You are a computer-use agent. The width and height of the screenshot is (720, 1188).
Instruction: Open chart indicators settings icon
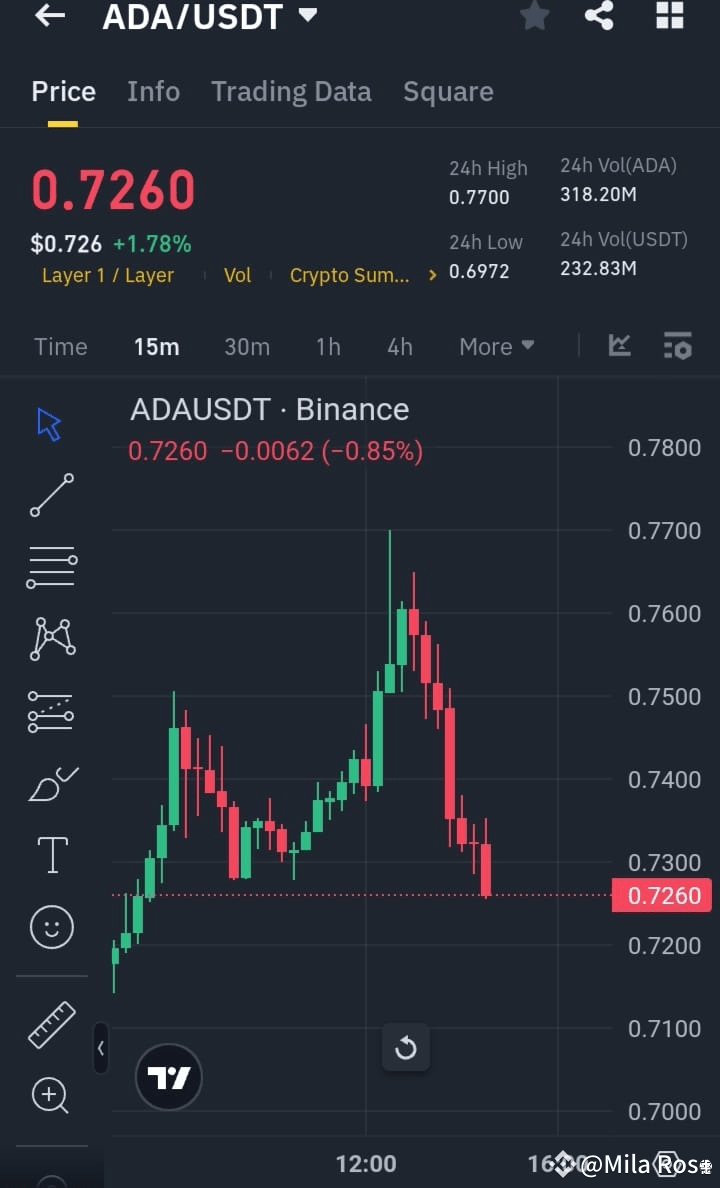click(x=678, y=346)
